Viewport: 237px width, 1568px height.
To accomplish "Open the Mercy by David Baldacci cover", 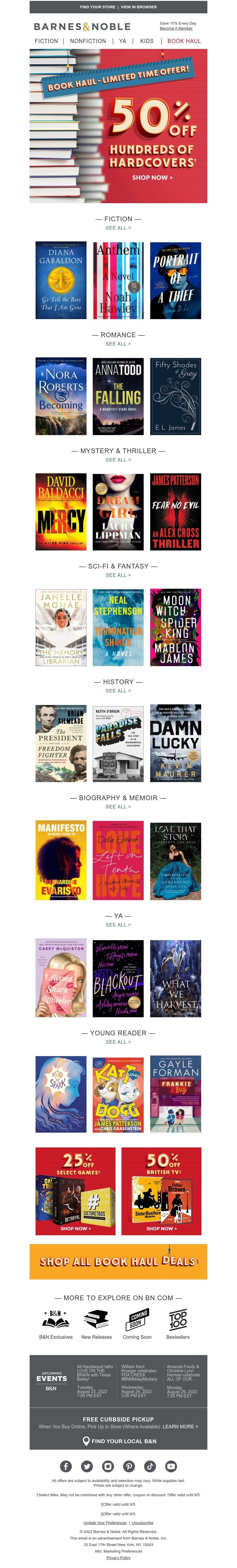I will (61, 512).
